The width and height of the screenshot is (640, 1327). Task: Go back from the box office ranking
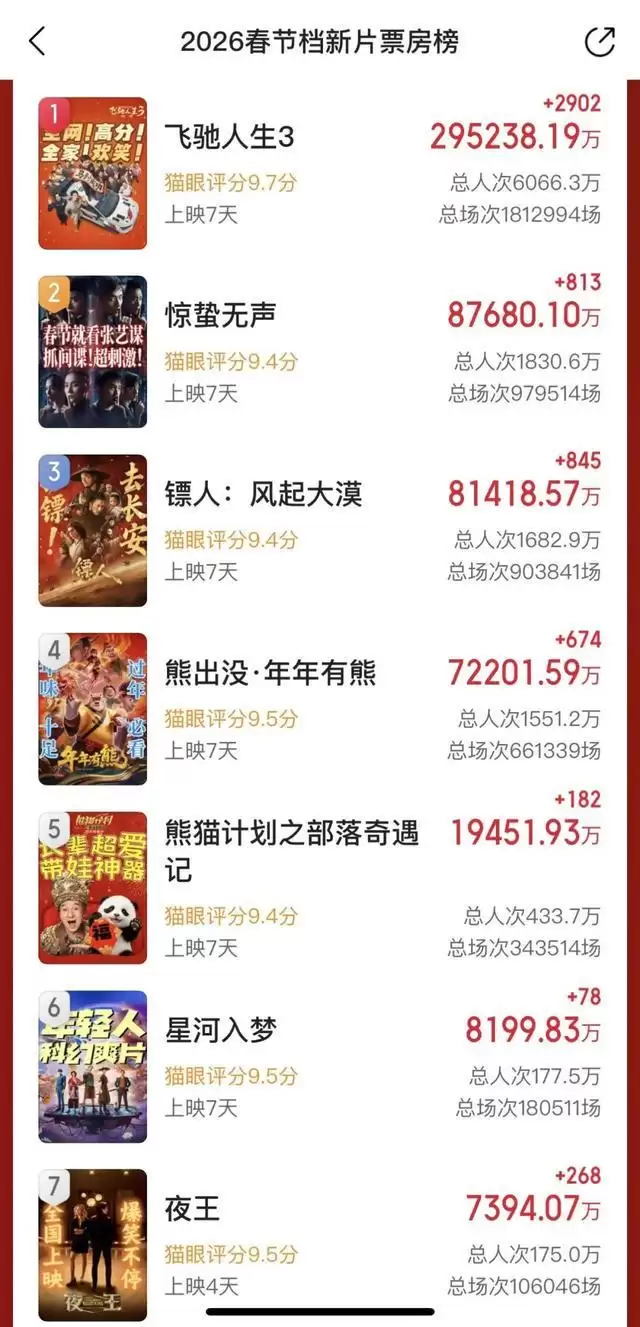pos(37,42)
